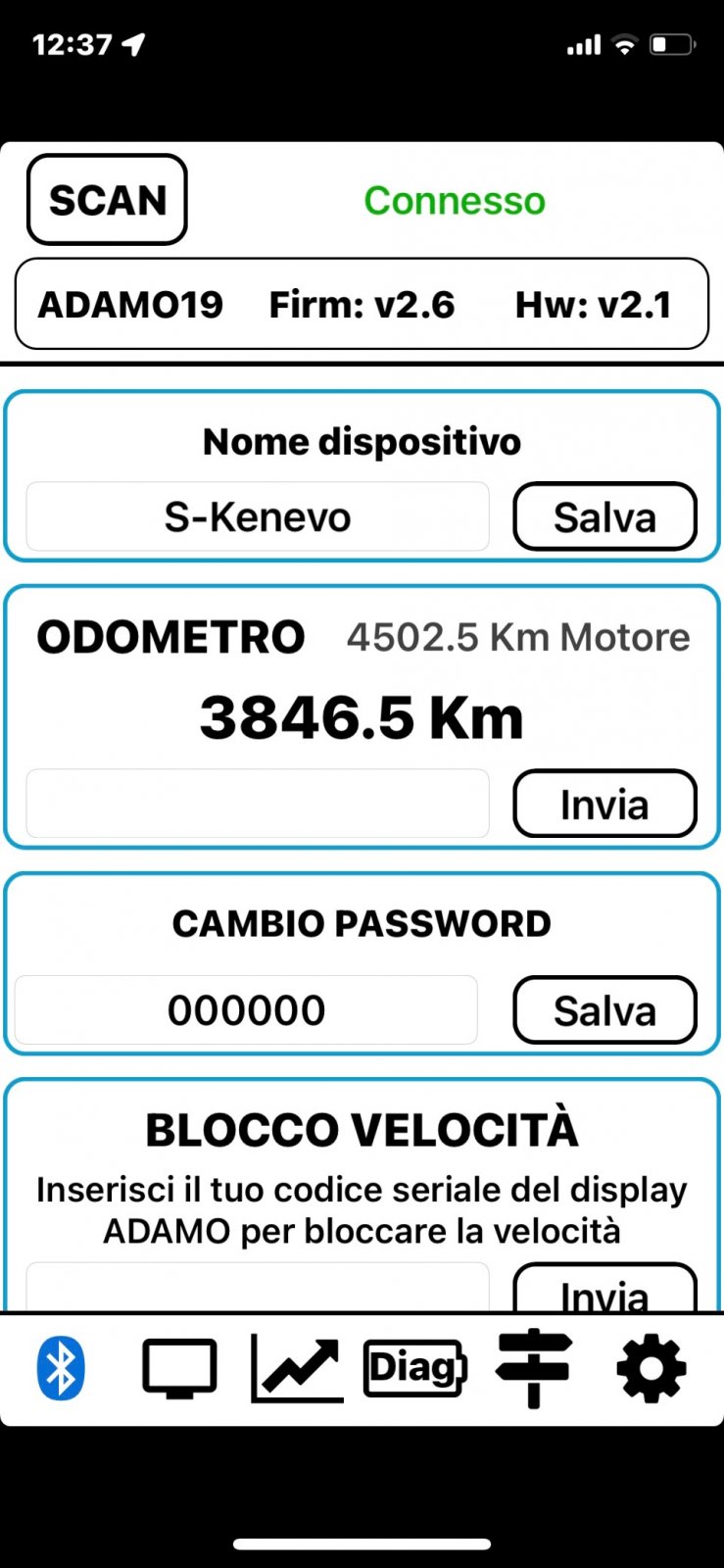Viewport: 724px width, 1568px height.
Task: Edit the Cambio Password field
Action: pyautogui.click(x=246, y=1009)
